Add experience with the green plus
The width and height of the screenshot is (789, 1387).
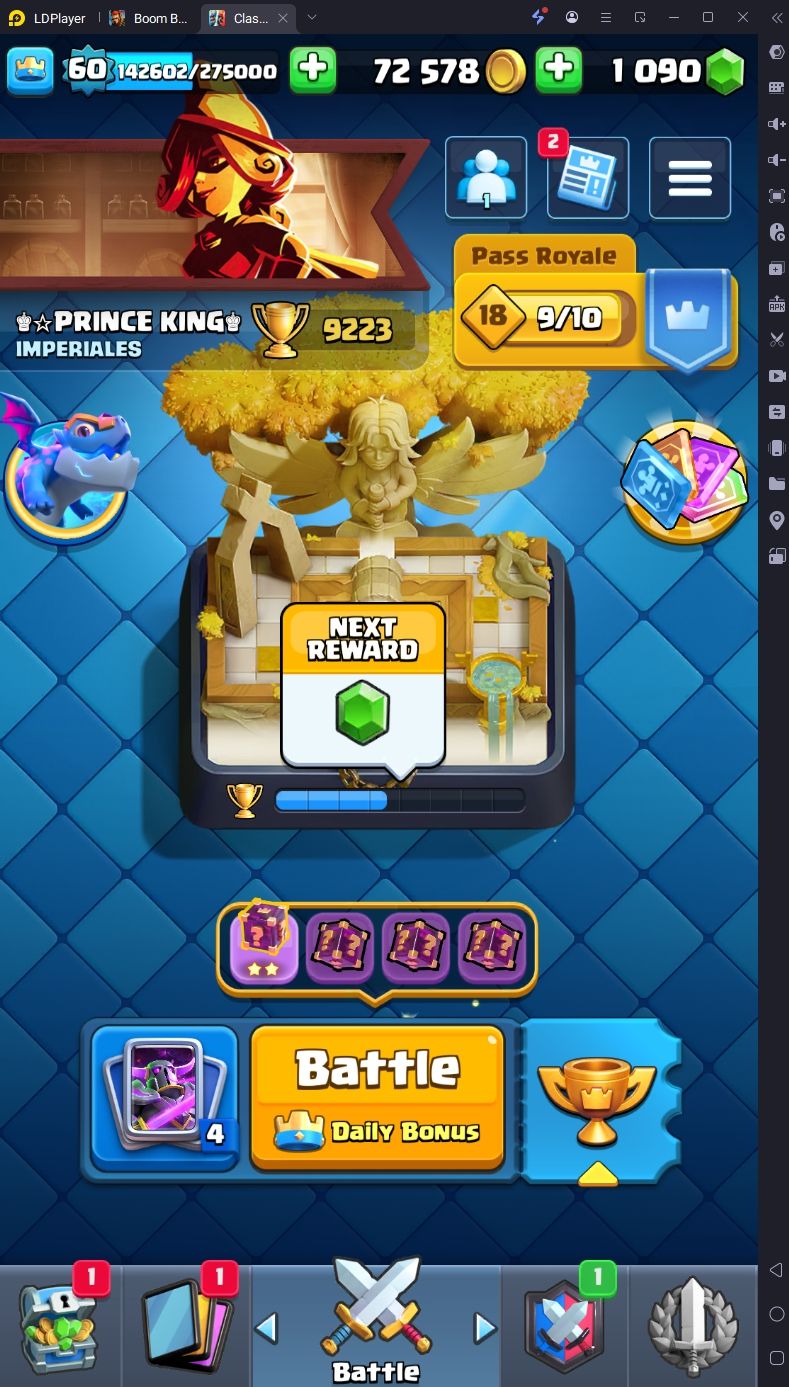pos(313,69)
